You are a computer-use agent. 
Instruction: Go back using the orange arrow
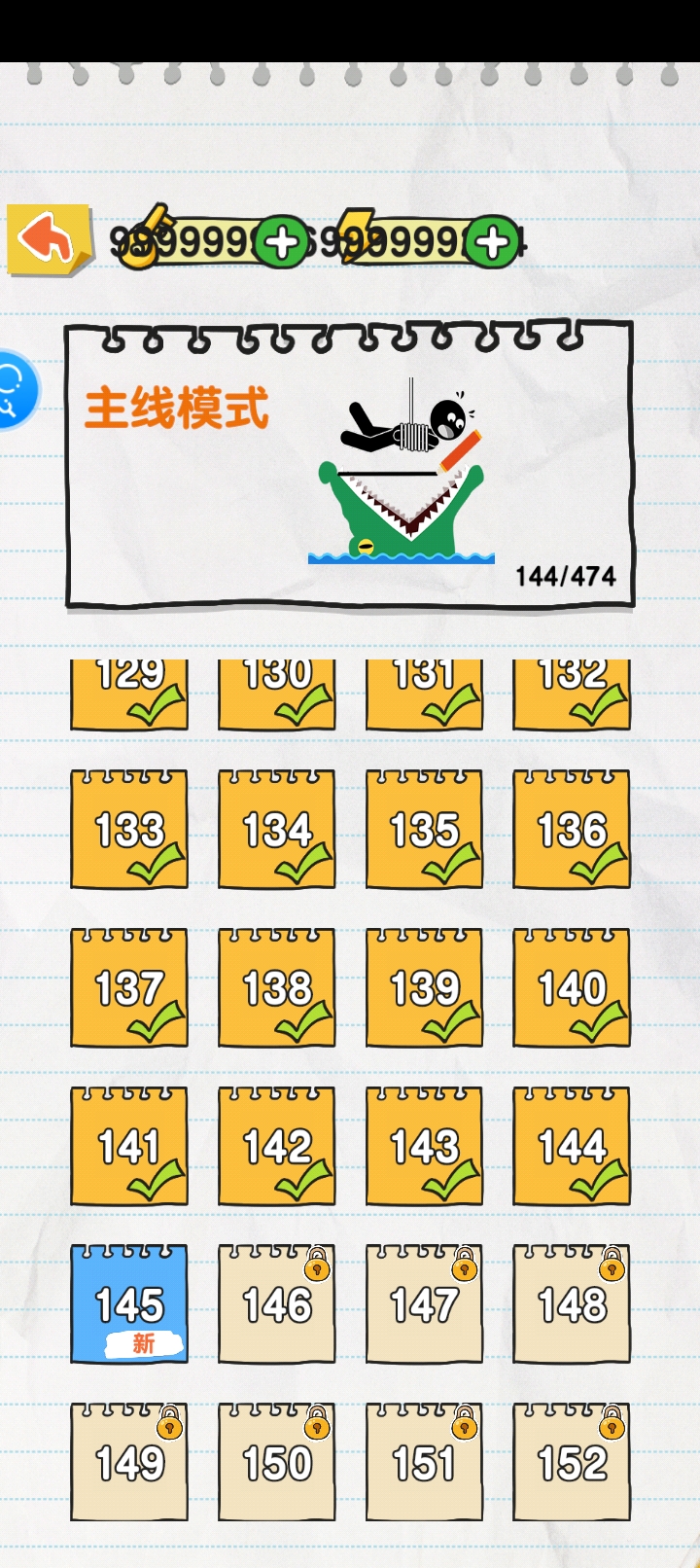pos(49,239)
